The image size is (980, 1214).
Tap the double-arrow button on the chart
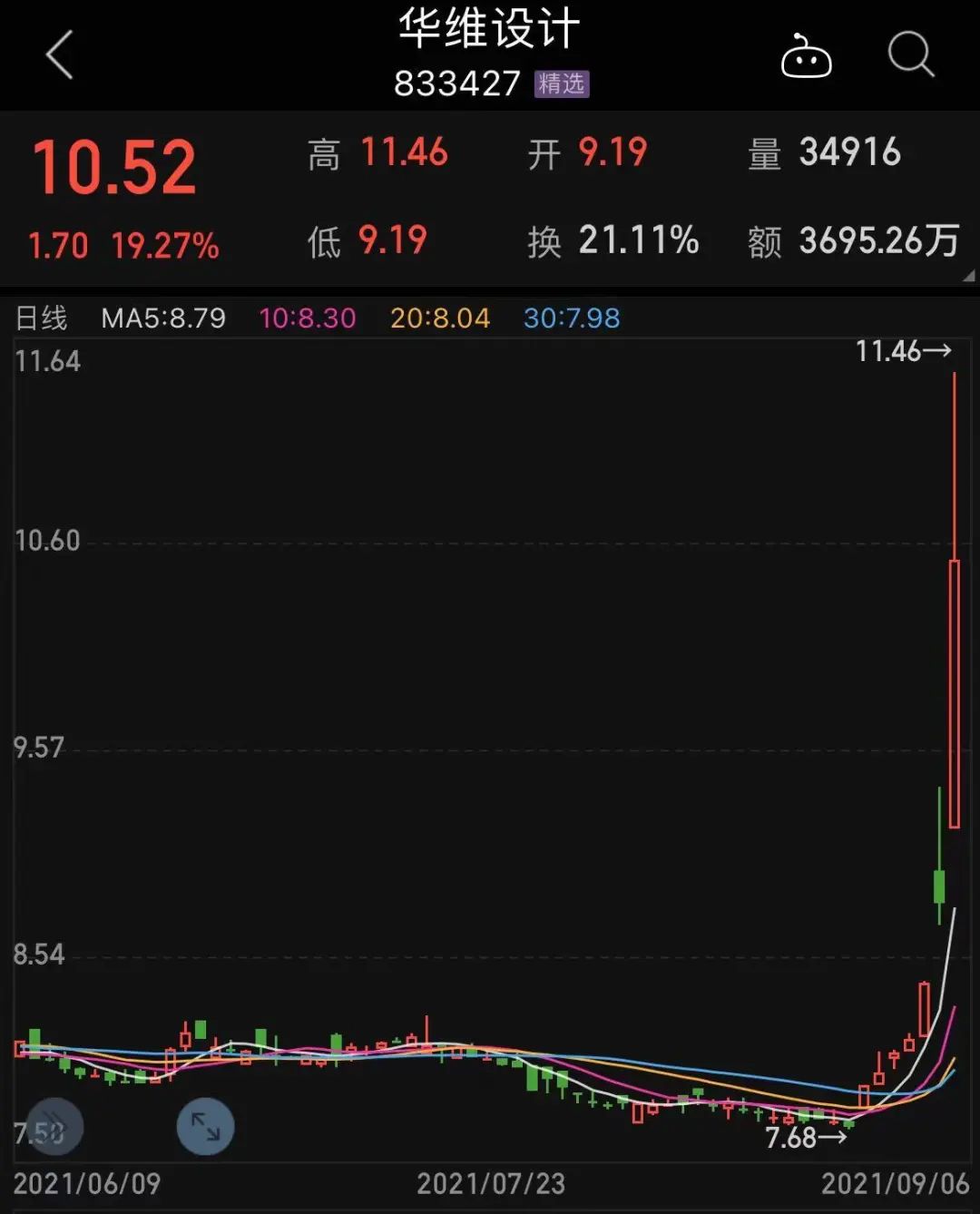click(54, 1127)
